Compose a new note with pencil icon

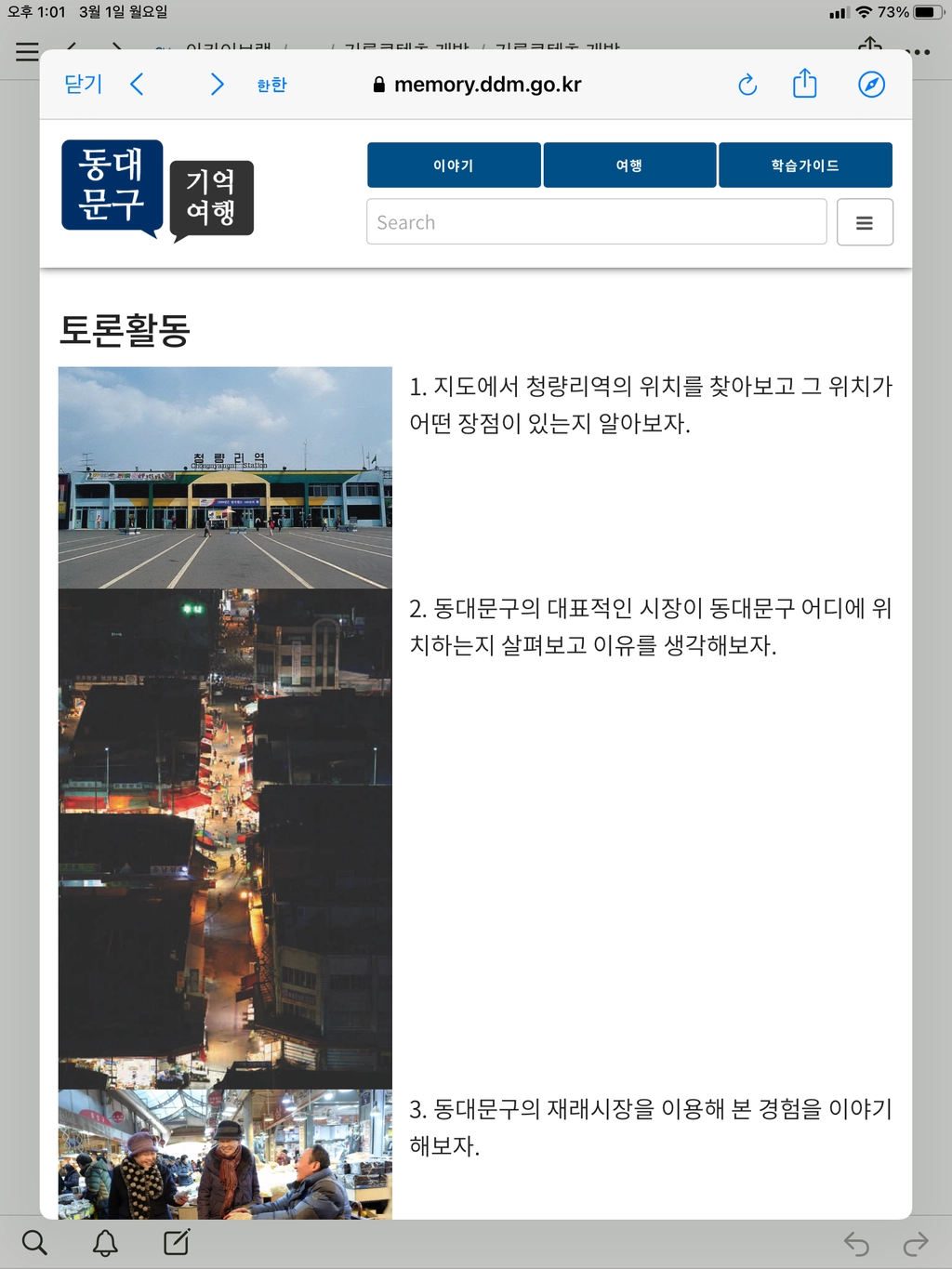177,1242
